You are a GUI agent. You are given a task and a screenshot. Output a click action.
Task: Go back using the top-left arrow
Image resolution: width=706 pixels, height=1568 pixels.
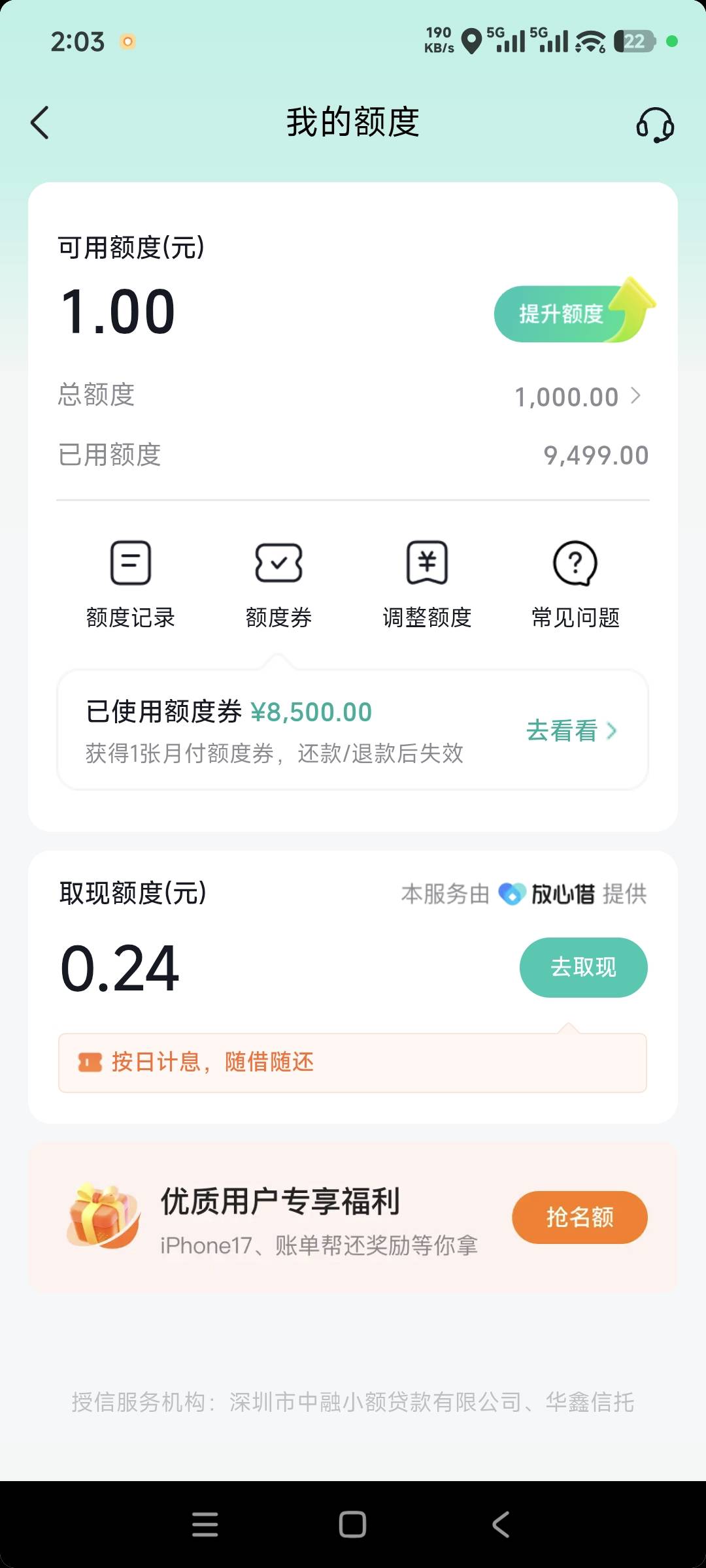[x=40, y=123]
